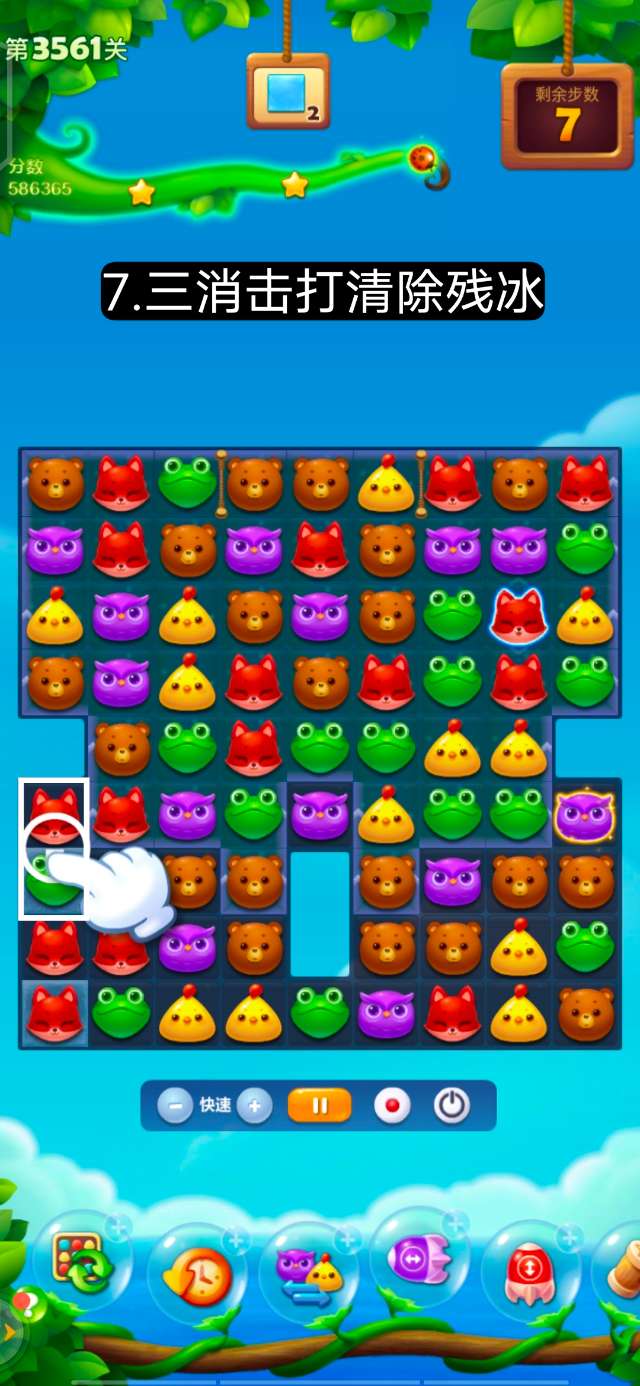Tap the glowing purple owl tile
Screen dimensions: 640x1386
click(585, 813)
